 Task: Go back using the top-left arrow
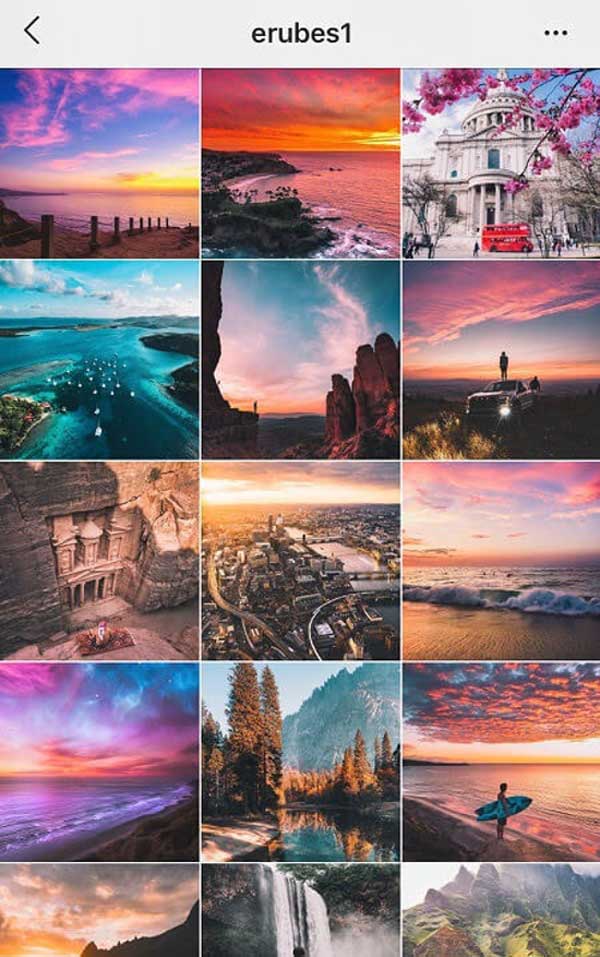point(32,32)
